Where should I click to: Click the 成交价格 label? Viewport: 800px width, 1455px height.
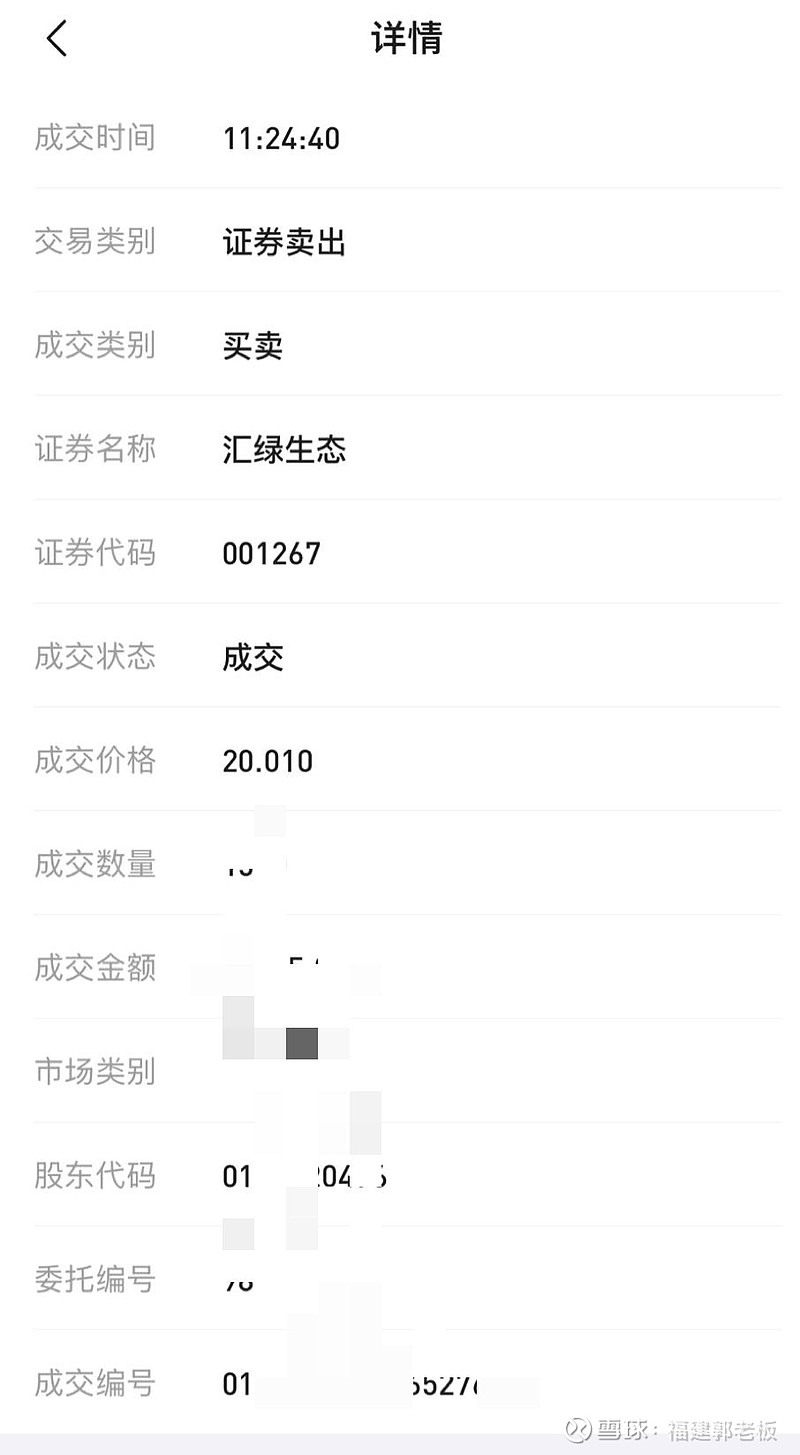95,761
